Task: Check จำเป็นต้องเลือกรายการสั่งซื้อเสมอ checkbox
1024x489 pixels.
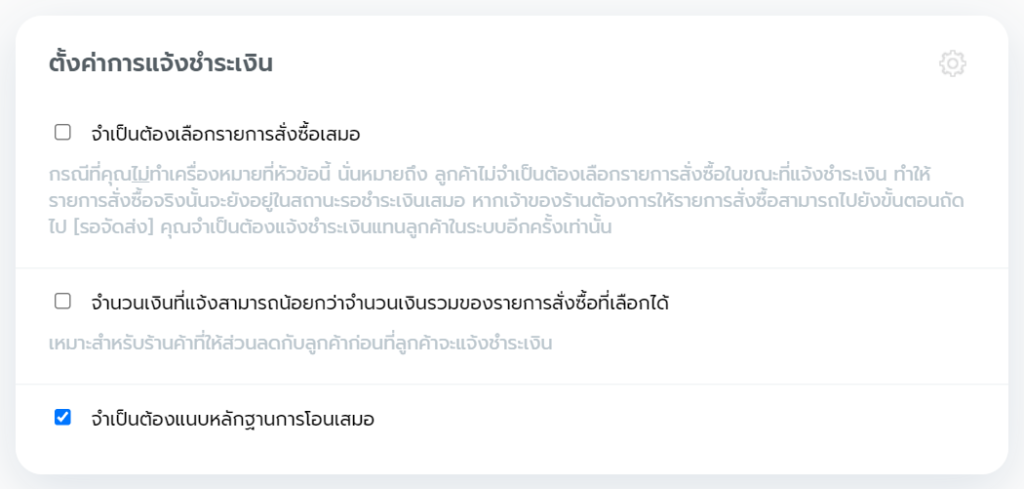Action: tap(63, 132)
